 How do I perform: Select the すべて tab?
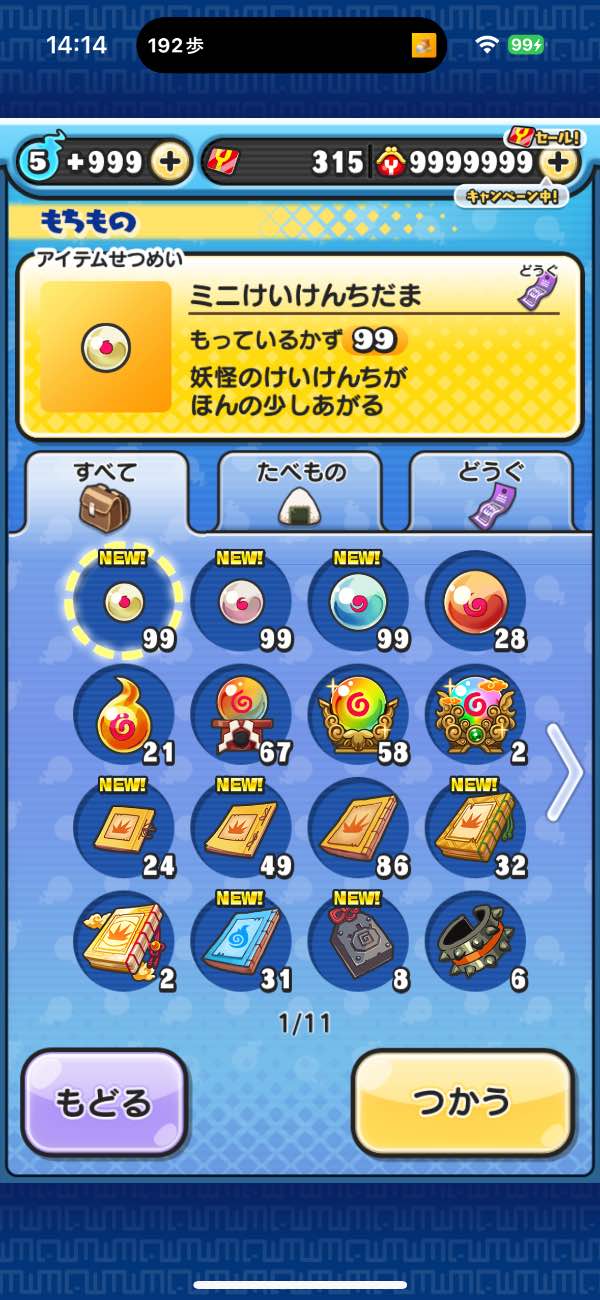tap(105, 491)
